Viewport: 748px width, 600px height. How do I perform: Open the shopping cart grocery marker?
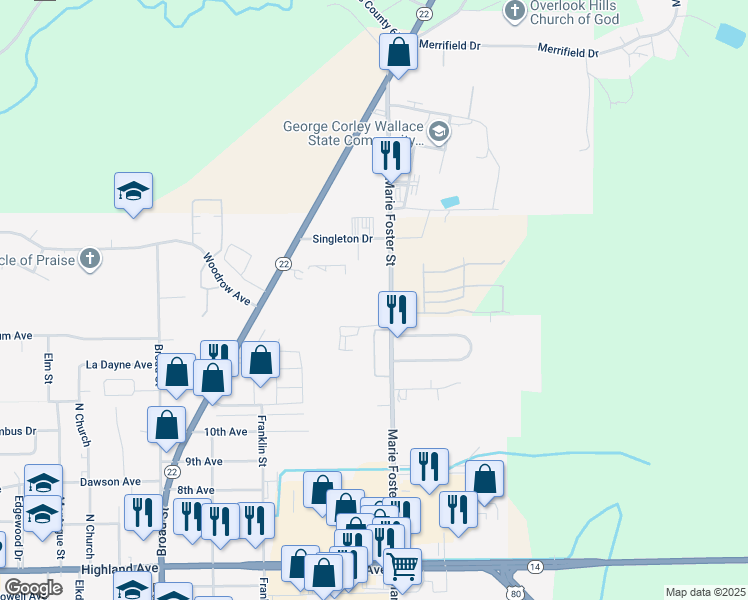click(402, 566)
